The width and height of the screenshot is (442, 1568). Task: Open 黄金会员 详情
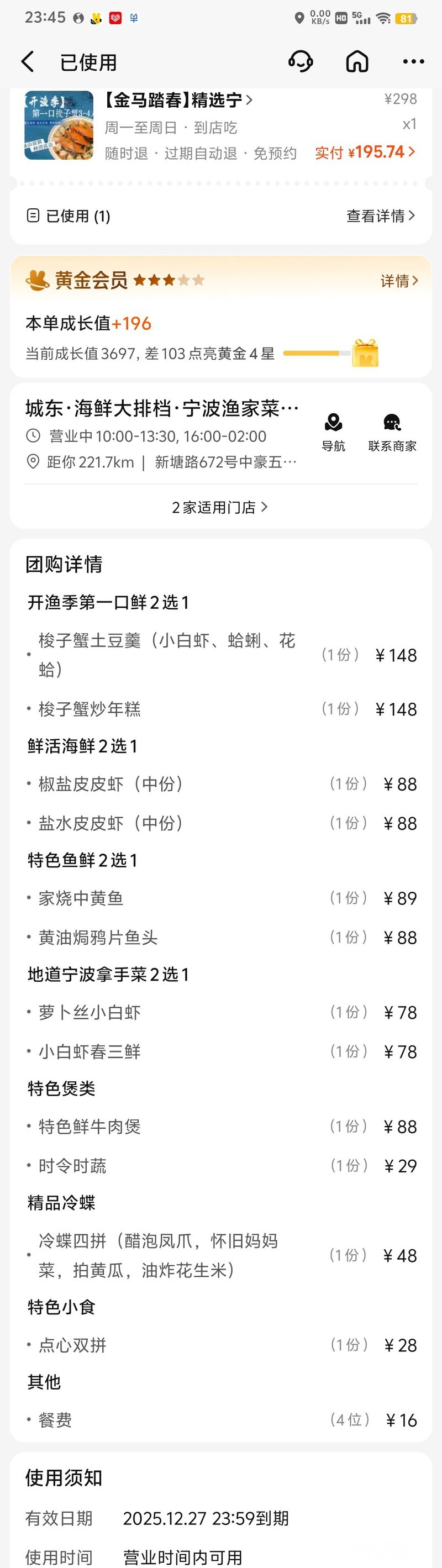399,281
